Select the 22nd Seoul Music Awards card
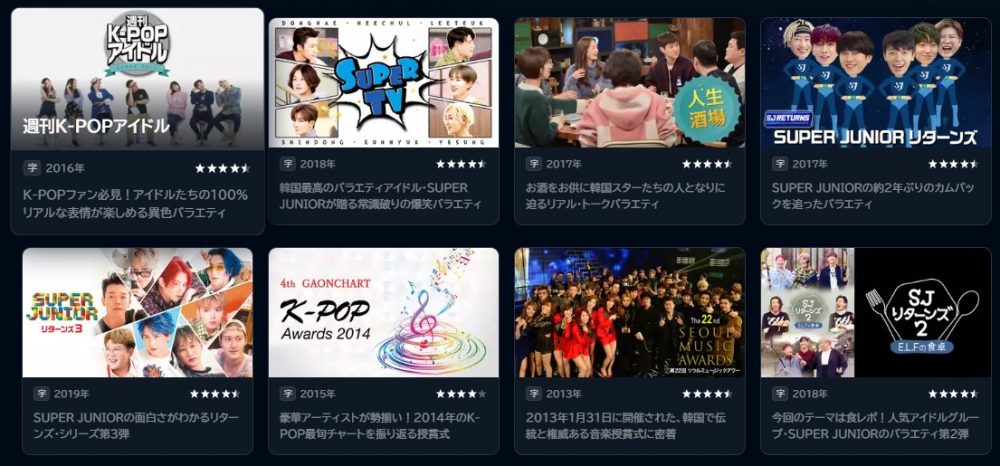This screenshot has height=466, width=1000. pos(629,313)
